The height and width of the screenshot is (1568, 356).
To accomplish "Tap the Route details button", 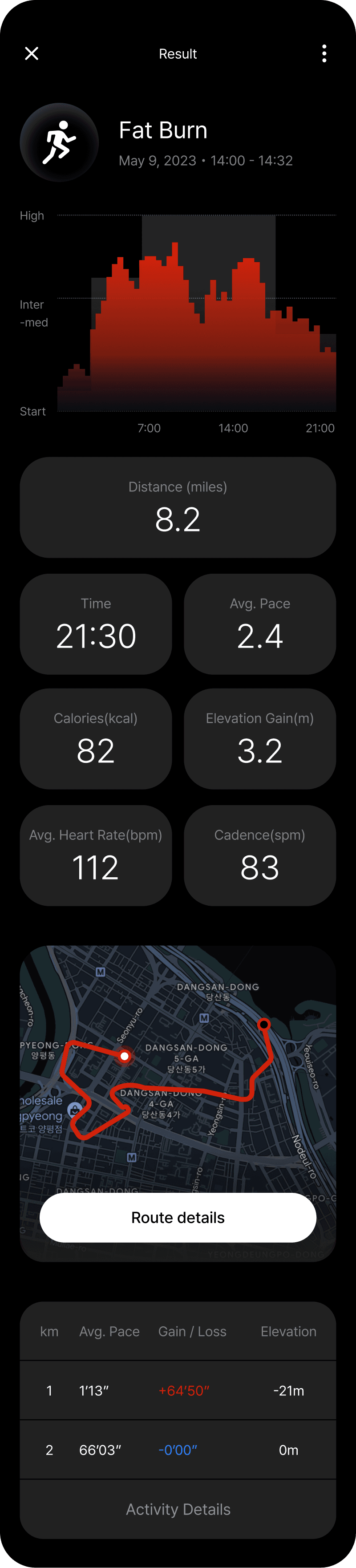I will 178,1217.
